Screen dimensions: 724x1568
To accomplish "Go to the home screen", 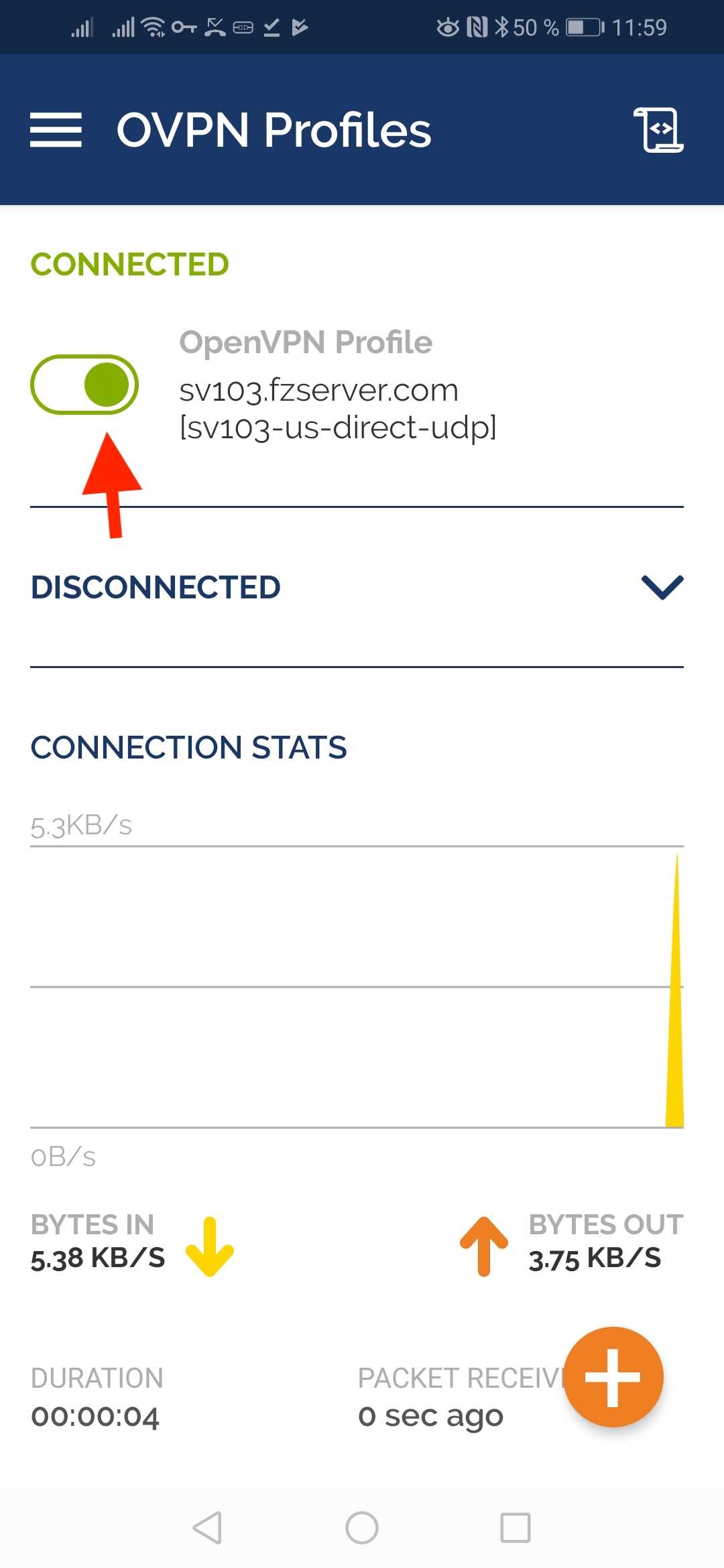I will [362, 1528].
